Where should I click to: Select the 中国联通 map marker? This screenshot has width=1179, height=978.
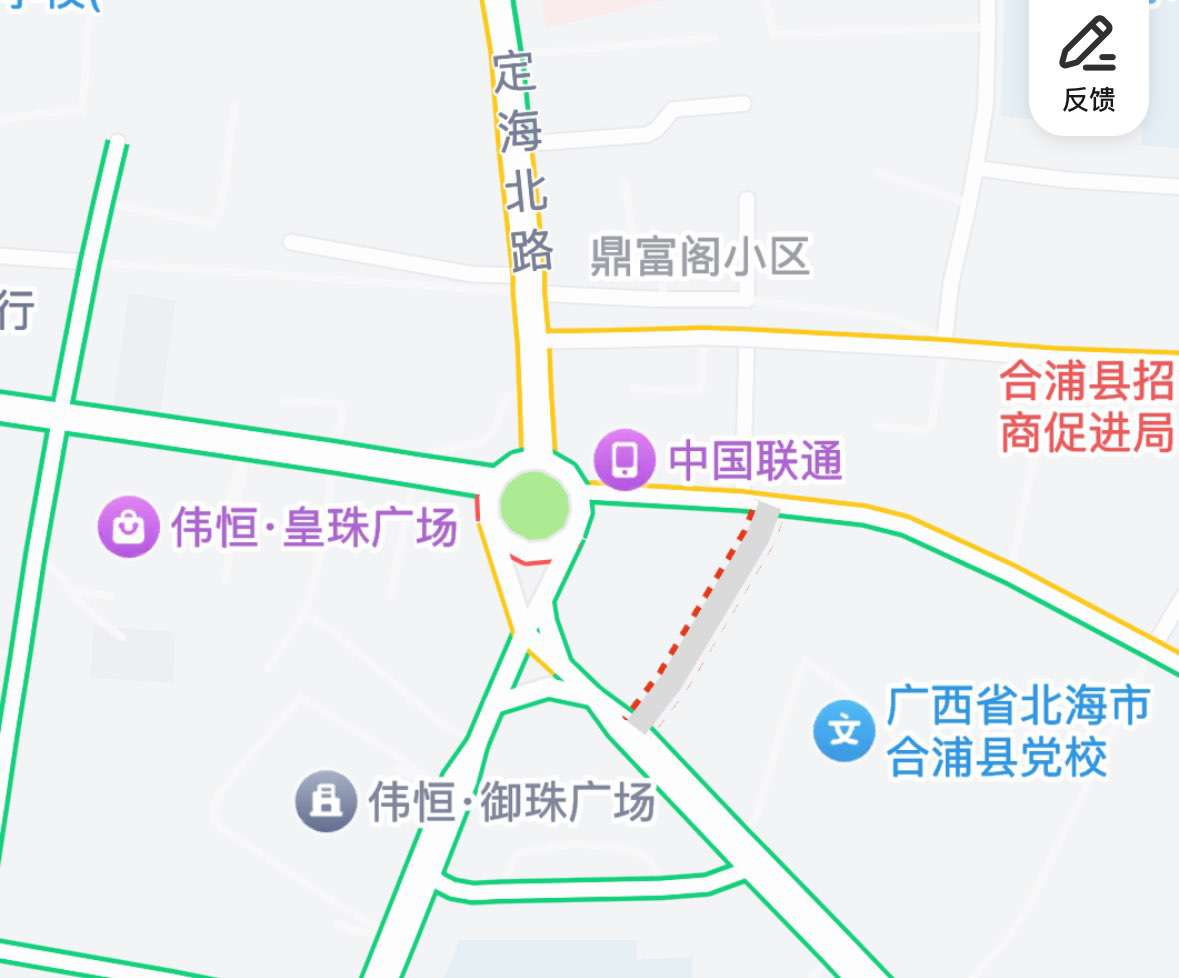pos(625,460)
